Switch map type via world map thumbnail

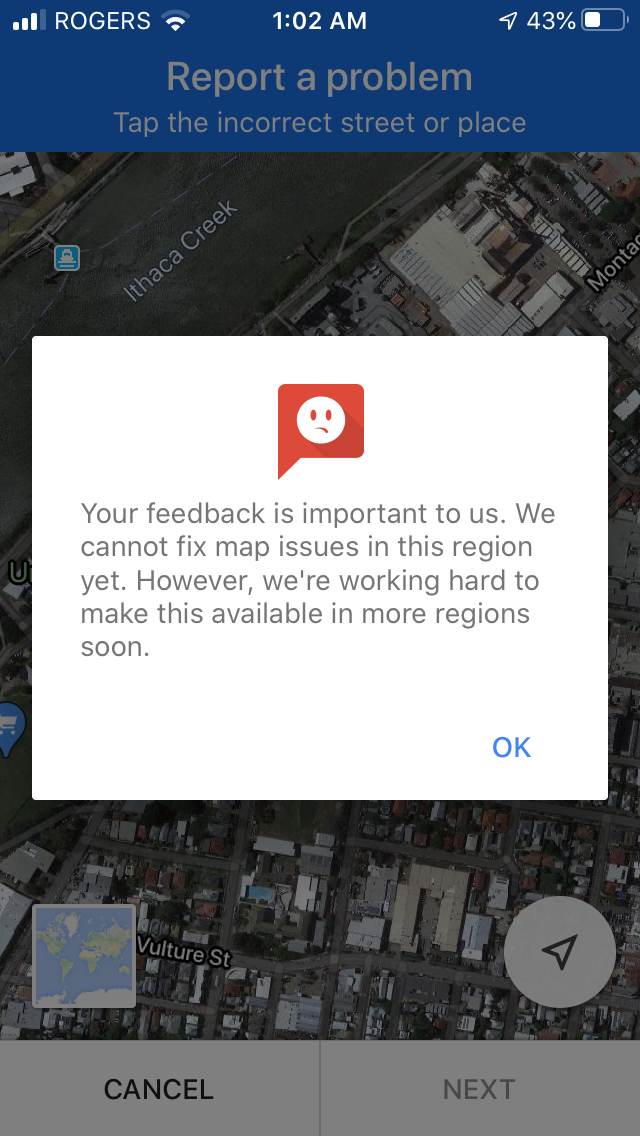[84, 956]
